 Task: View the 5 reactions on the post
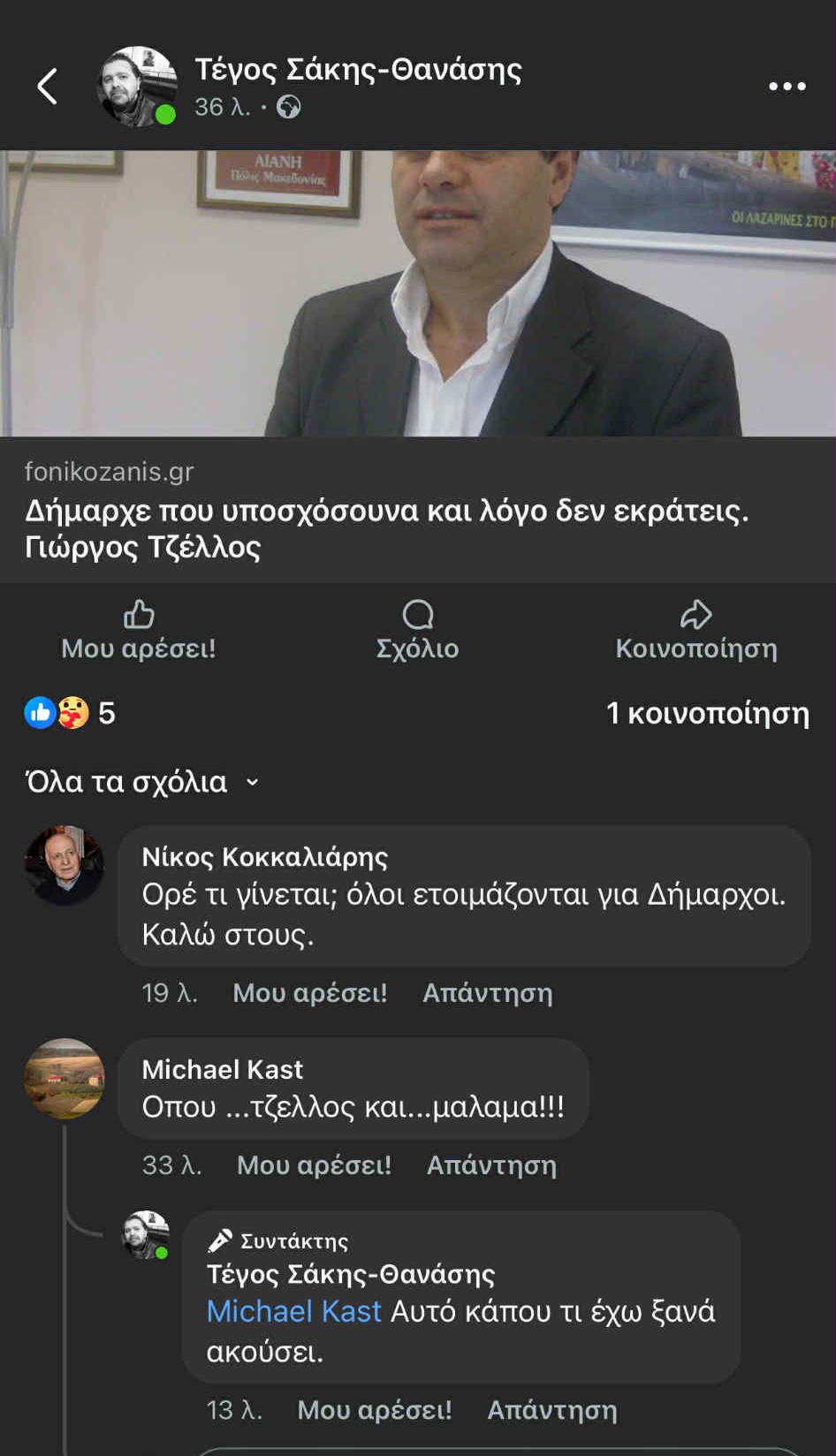point(71,713)
